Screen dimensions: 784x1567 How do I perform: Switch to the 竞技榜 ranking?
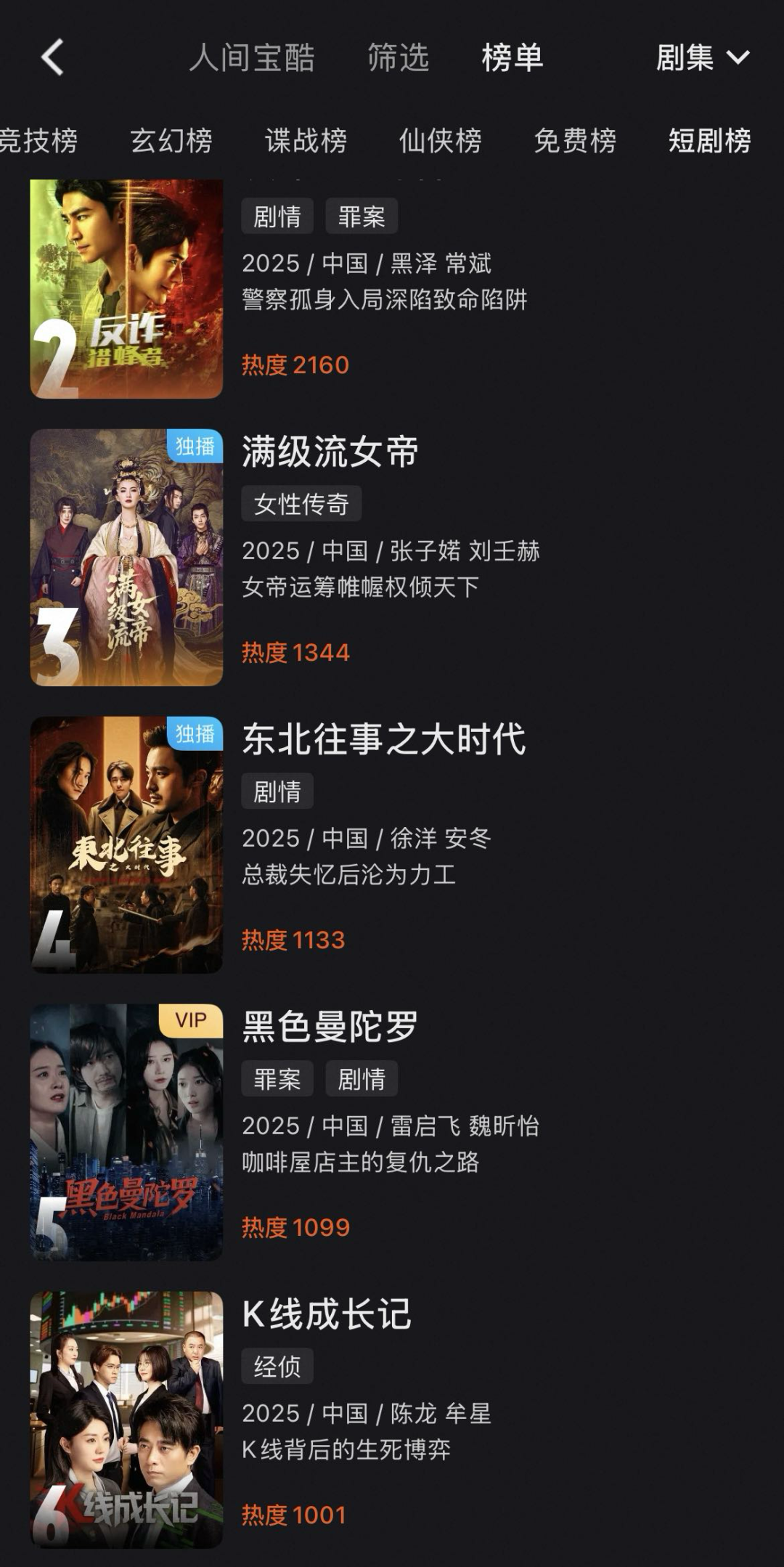click(38, 141)
